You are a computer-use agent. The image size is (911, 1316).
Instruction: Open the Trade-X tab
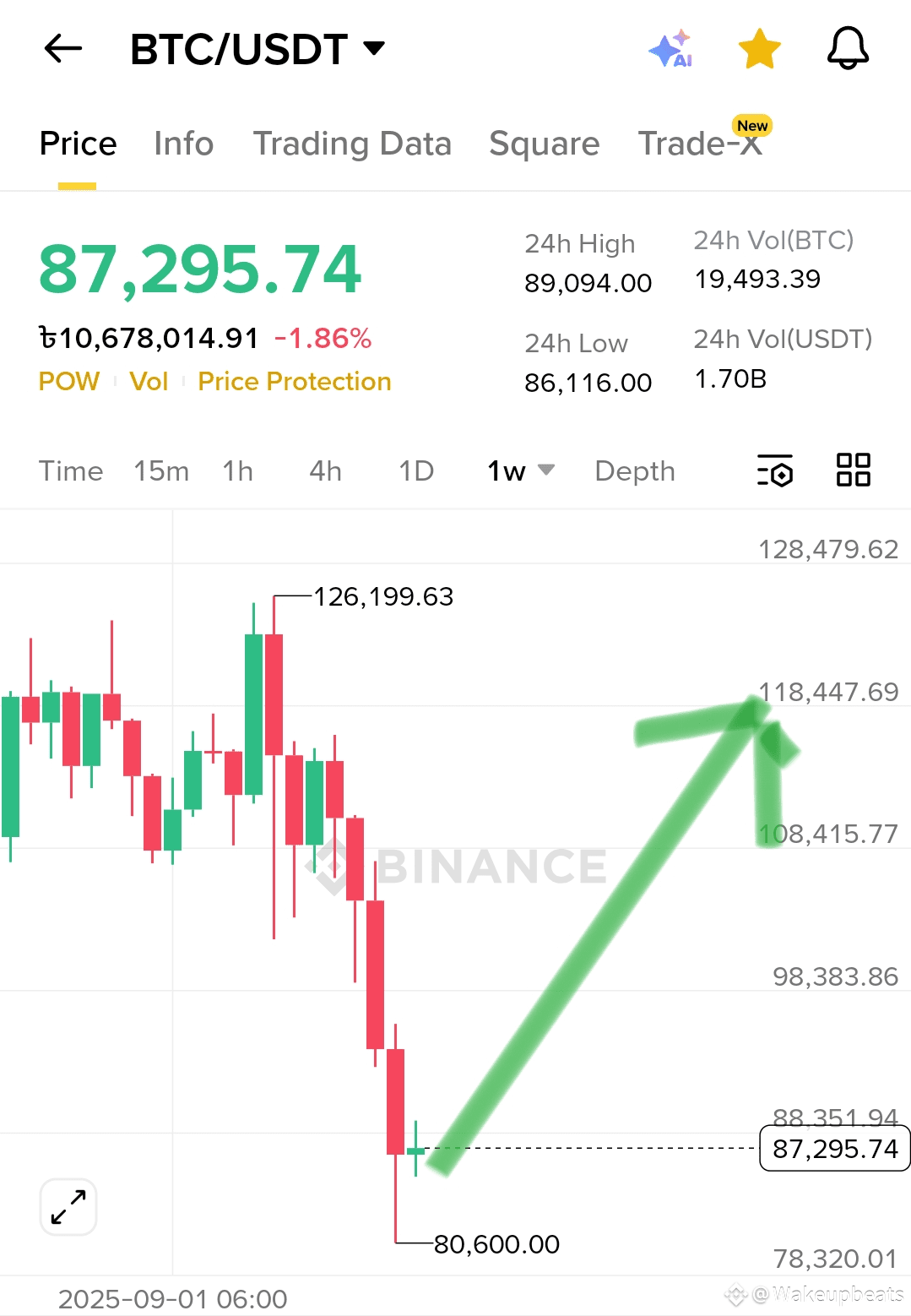[x=700, y=144]
